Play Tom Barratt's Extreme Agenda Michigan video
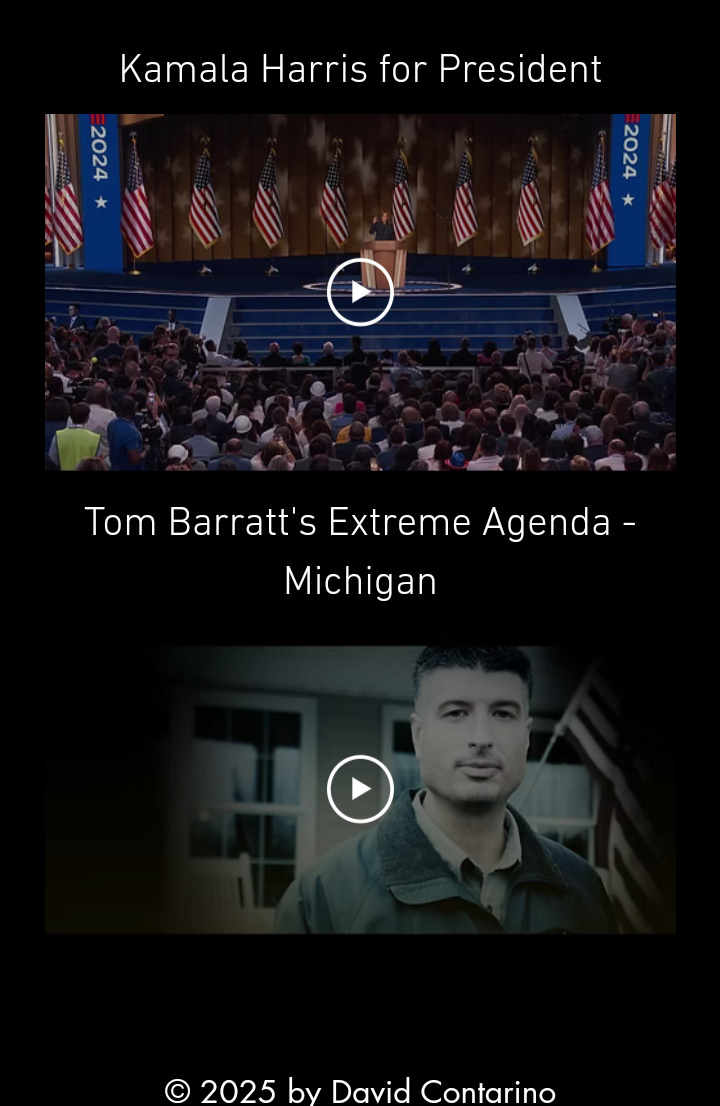The width and height of the screenshot is (720, 1106). pyautogui.click(x=360, y=789)
